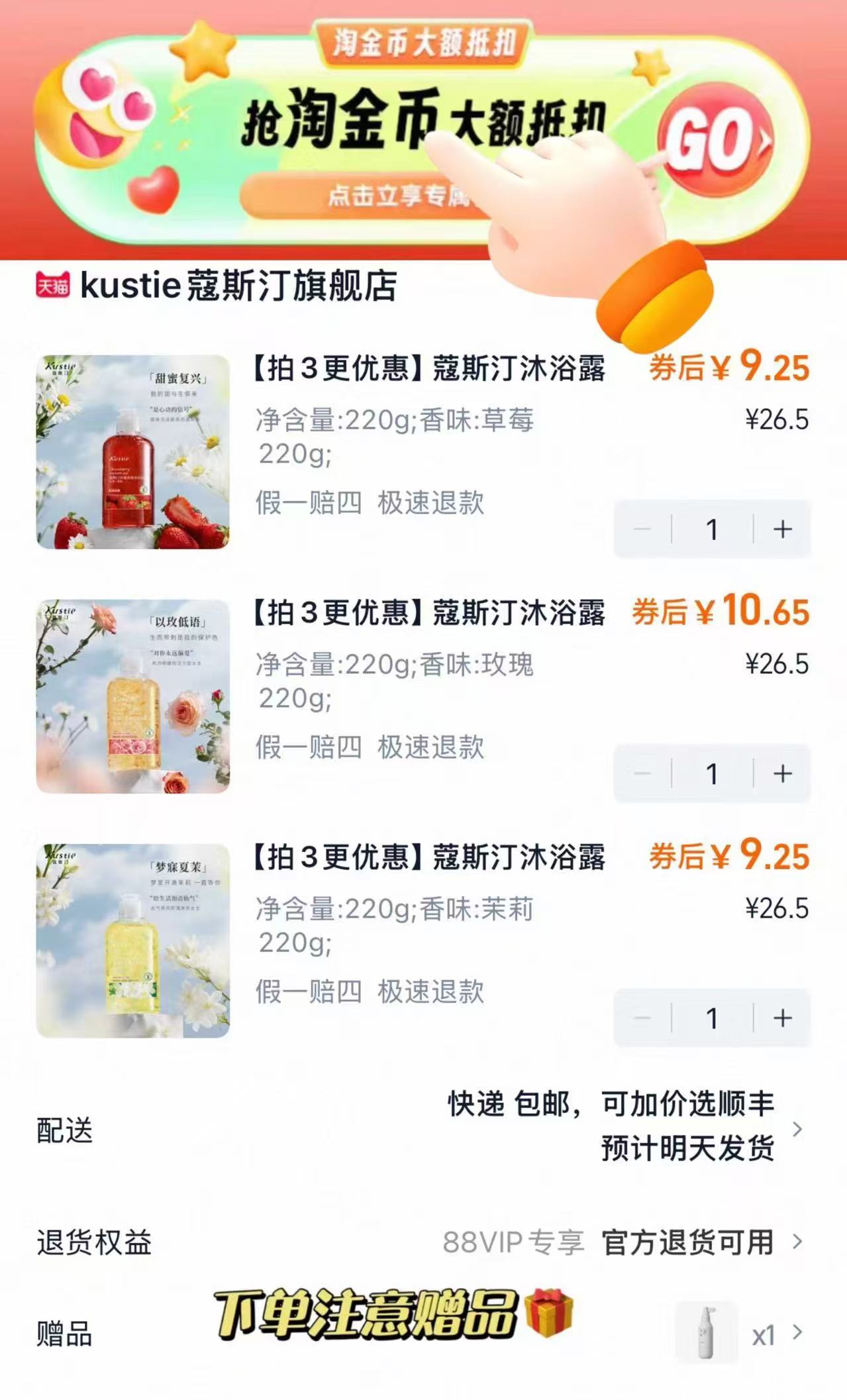847x1400 pixels.
Task: Increase quantity of the strawberry body wash
Action: (783, 528)
